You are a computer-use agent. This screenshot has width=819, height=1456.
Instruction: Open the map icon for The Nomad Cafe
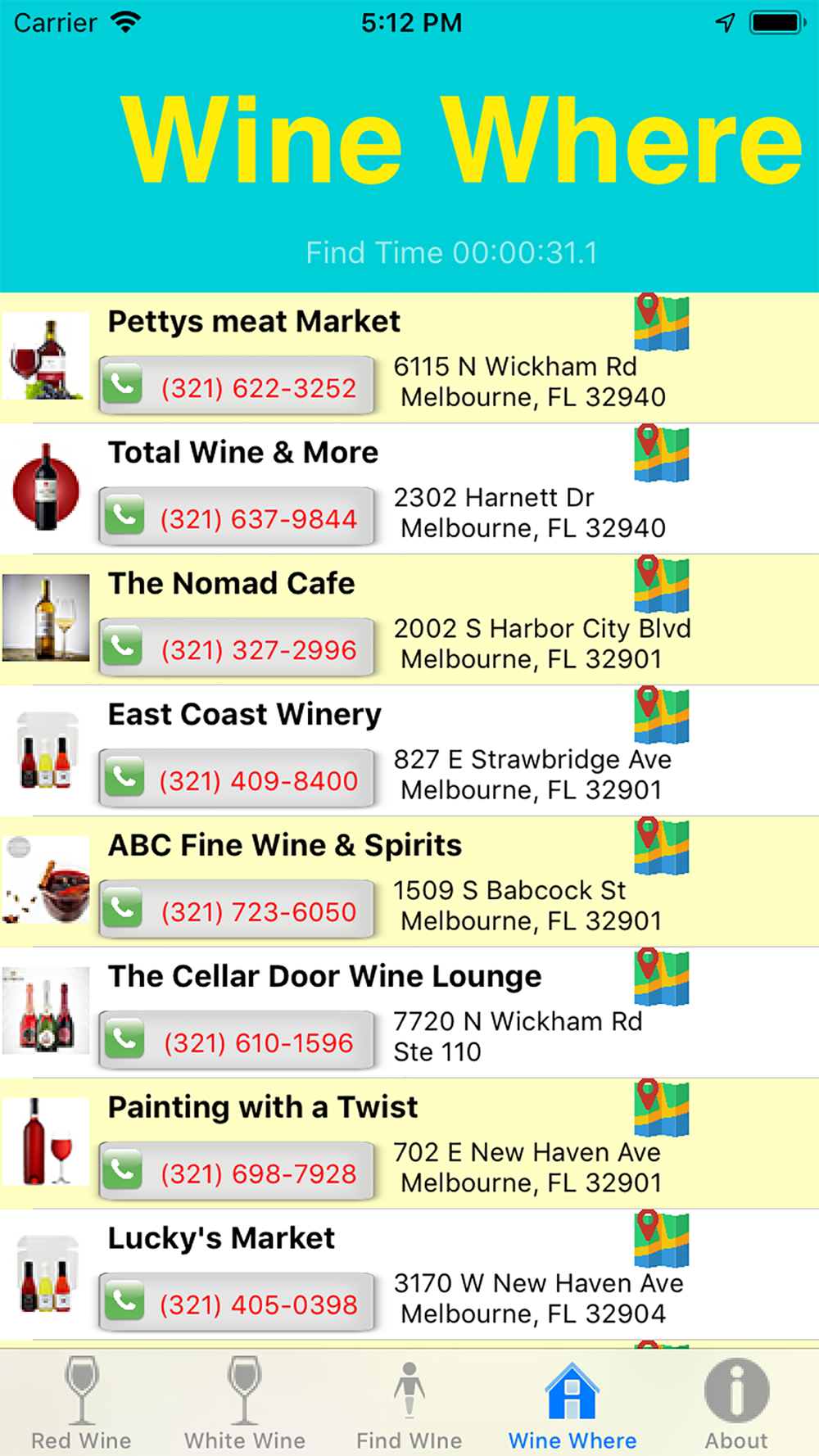pyautogui.click(x=661, y=585)
